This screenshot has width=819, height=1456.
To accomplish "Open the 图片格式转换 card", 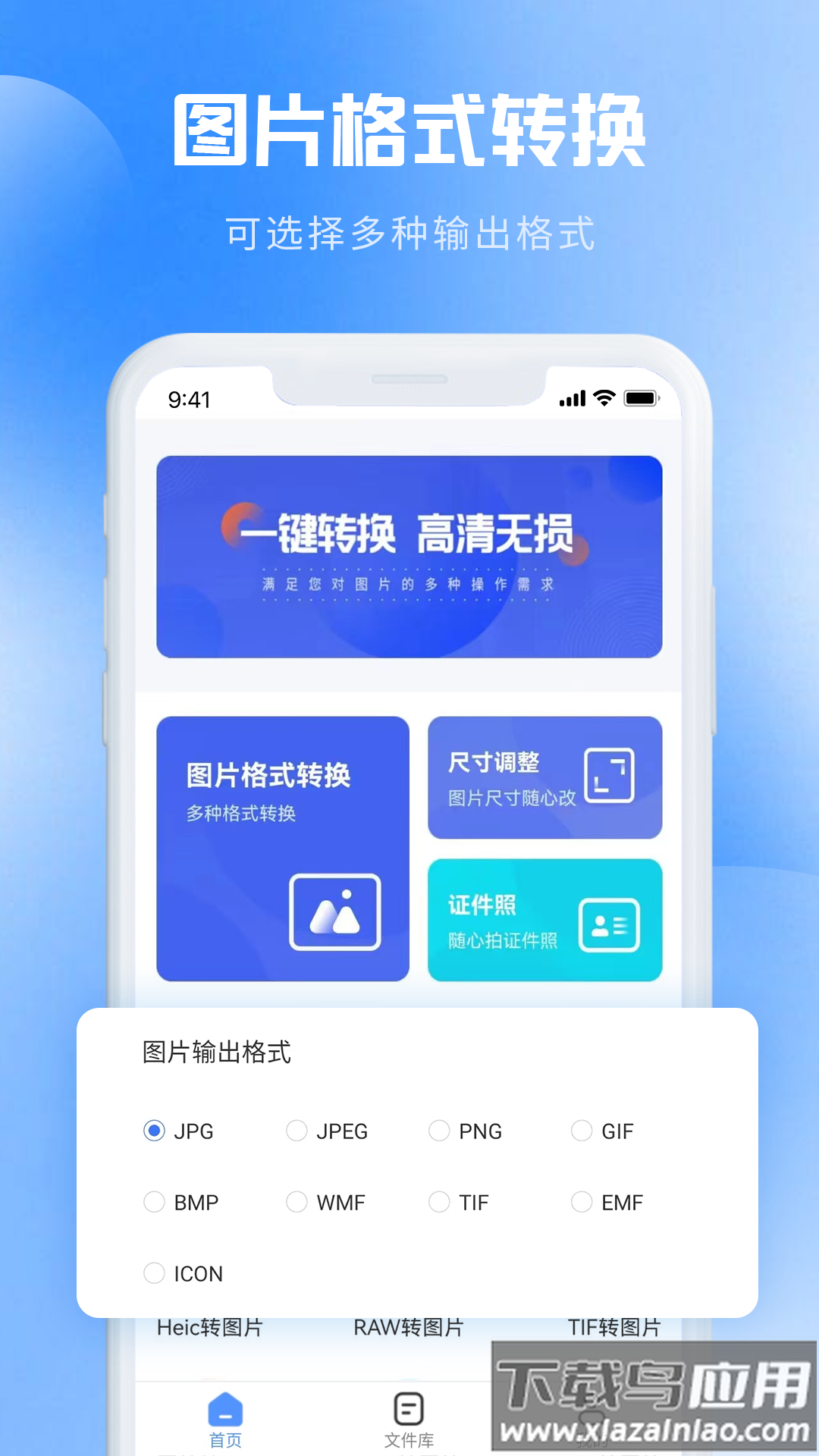I will 282,846.
